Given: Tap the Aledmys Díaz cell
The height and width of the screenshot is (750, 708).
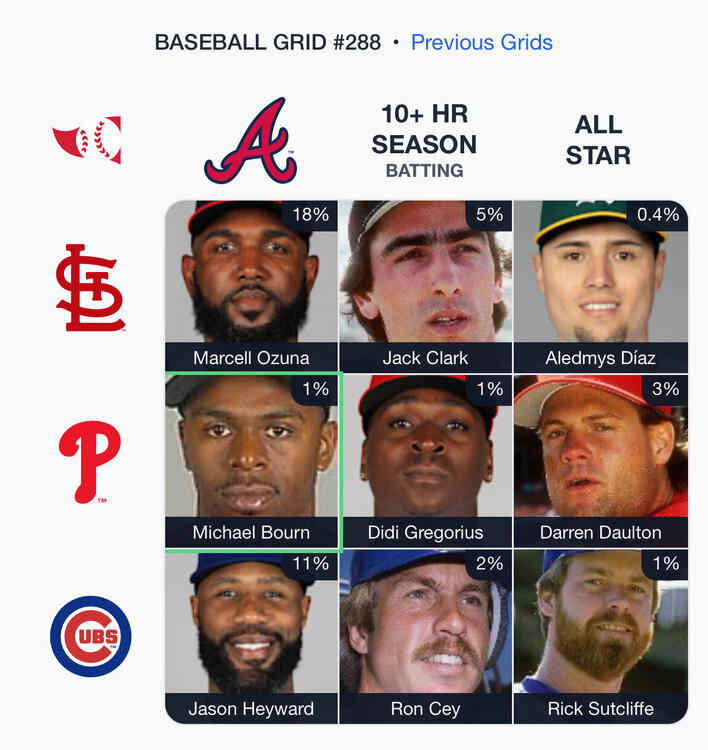Looking at the screenshot, I should click(x=600, y=286).
